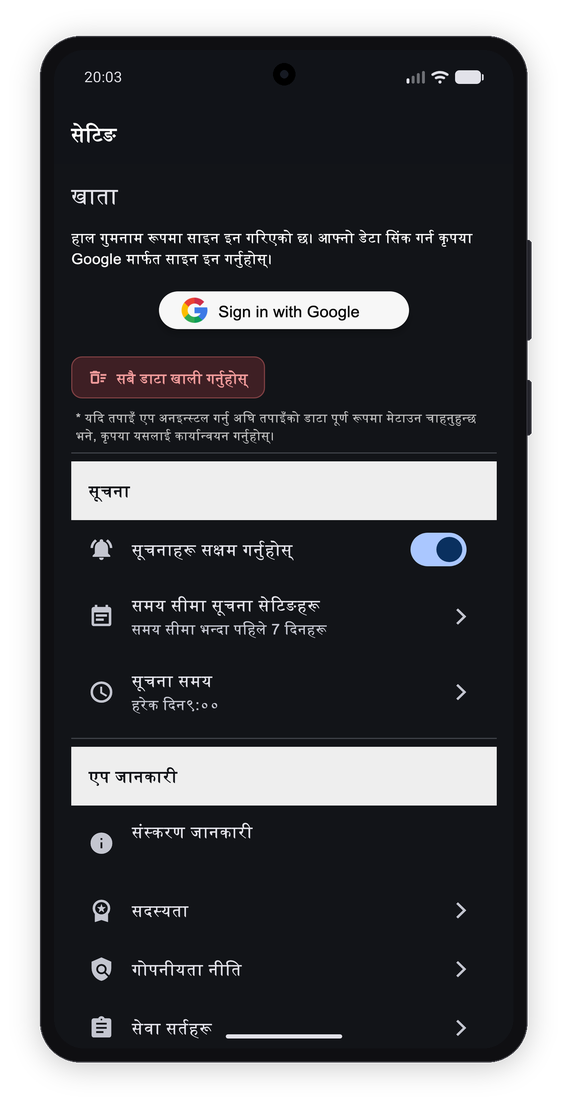Open the सूचना समय setting
The width and height of the screenshot is (568, 1107).
[x=284, y=693]
